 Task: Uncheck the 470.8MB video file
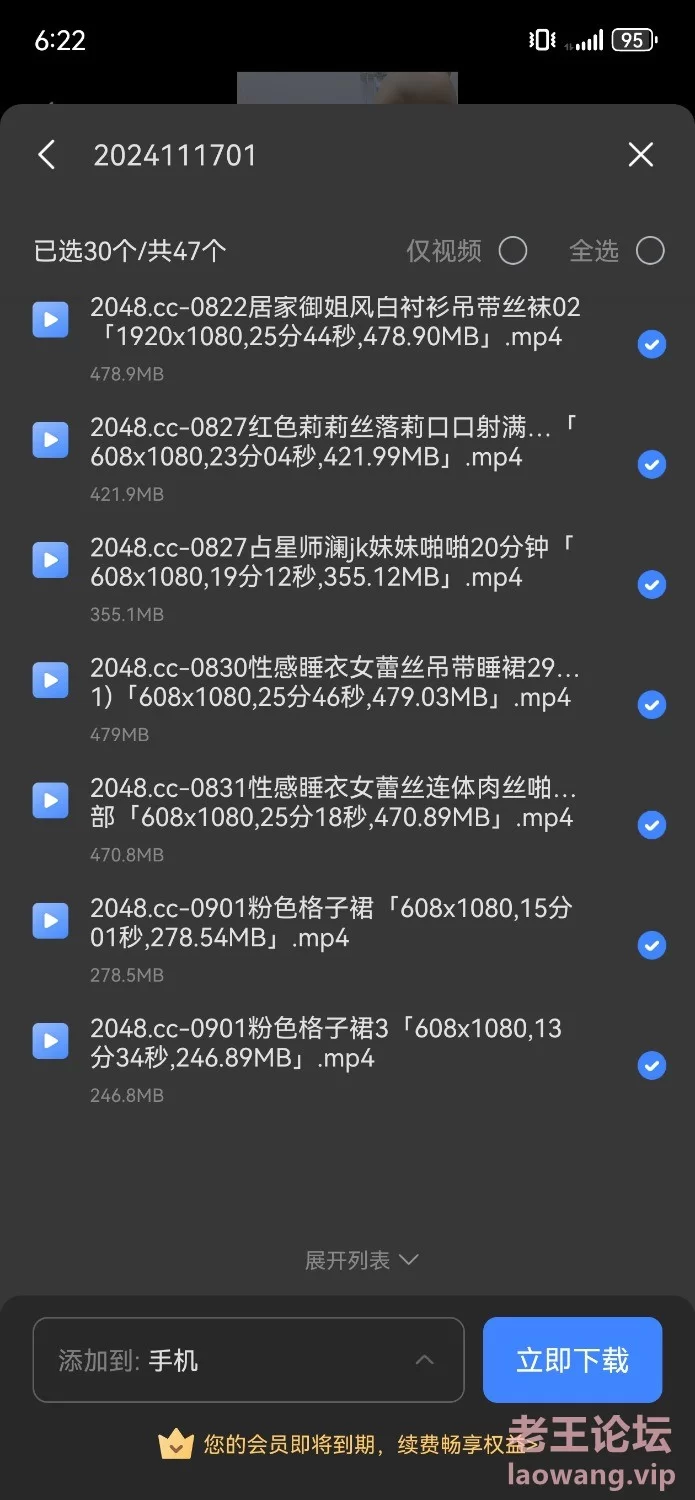[652, 825]
